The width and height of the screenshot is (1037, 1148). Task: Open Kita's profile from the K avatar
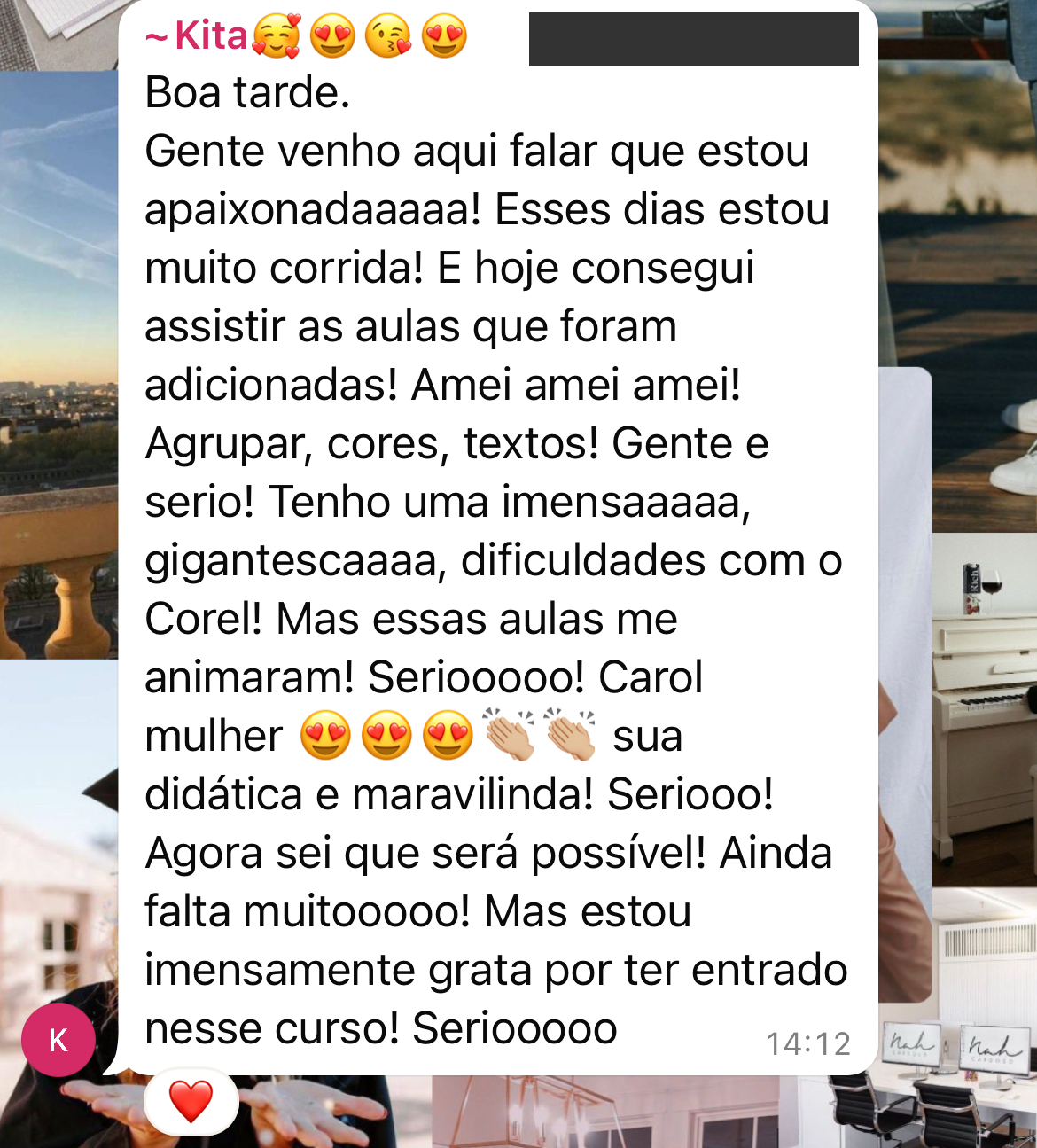tap(58, 1040)
